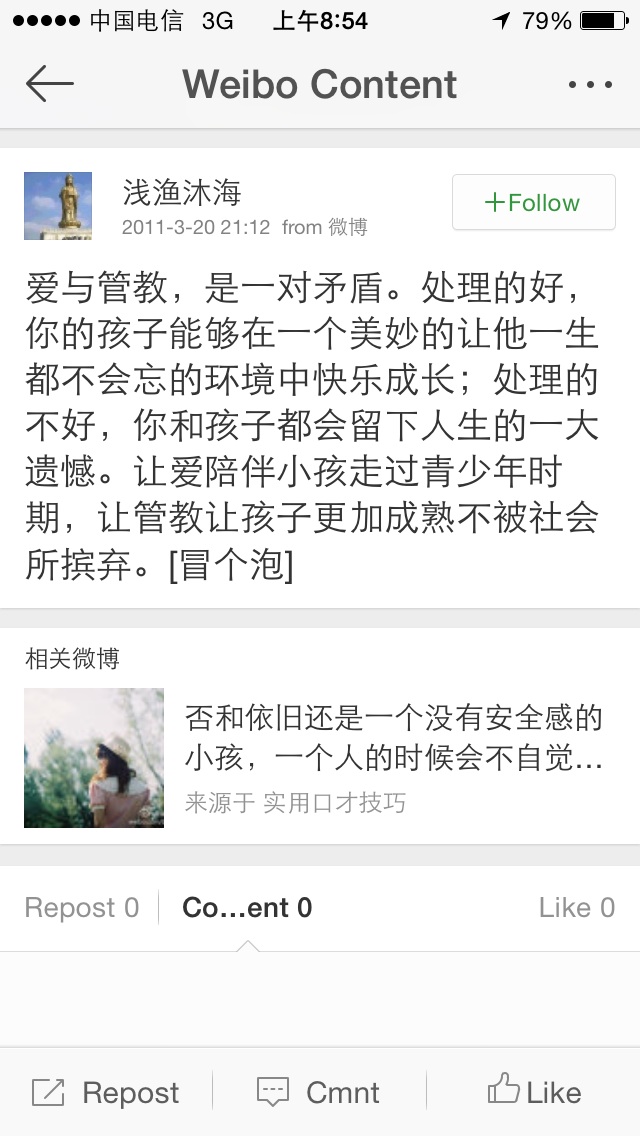Viewport: 640px width, 1136px height.
Task: Repost this weibo from the bottom bar
Action: [x=106, y=1092]
